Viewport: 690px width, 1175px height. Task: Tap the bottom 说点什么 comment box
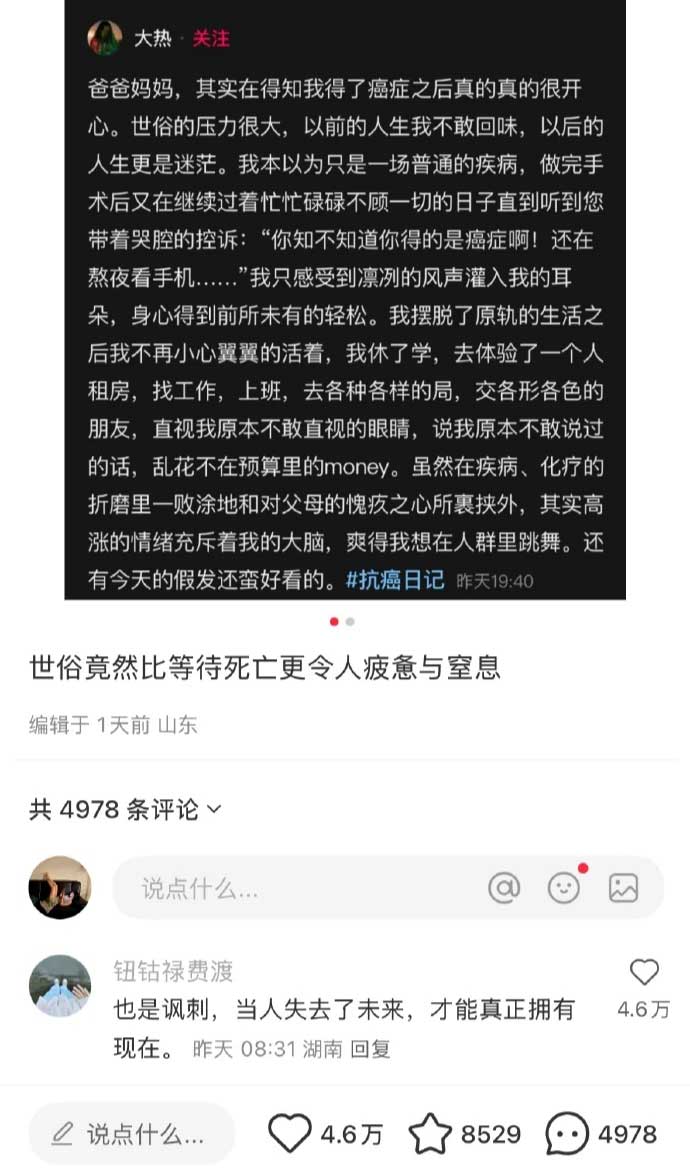[131, 1134]
